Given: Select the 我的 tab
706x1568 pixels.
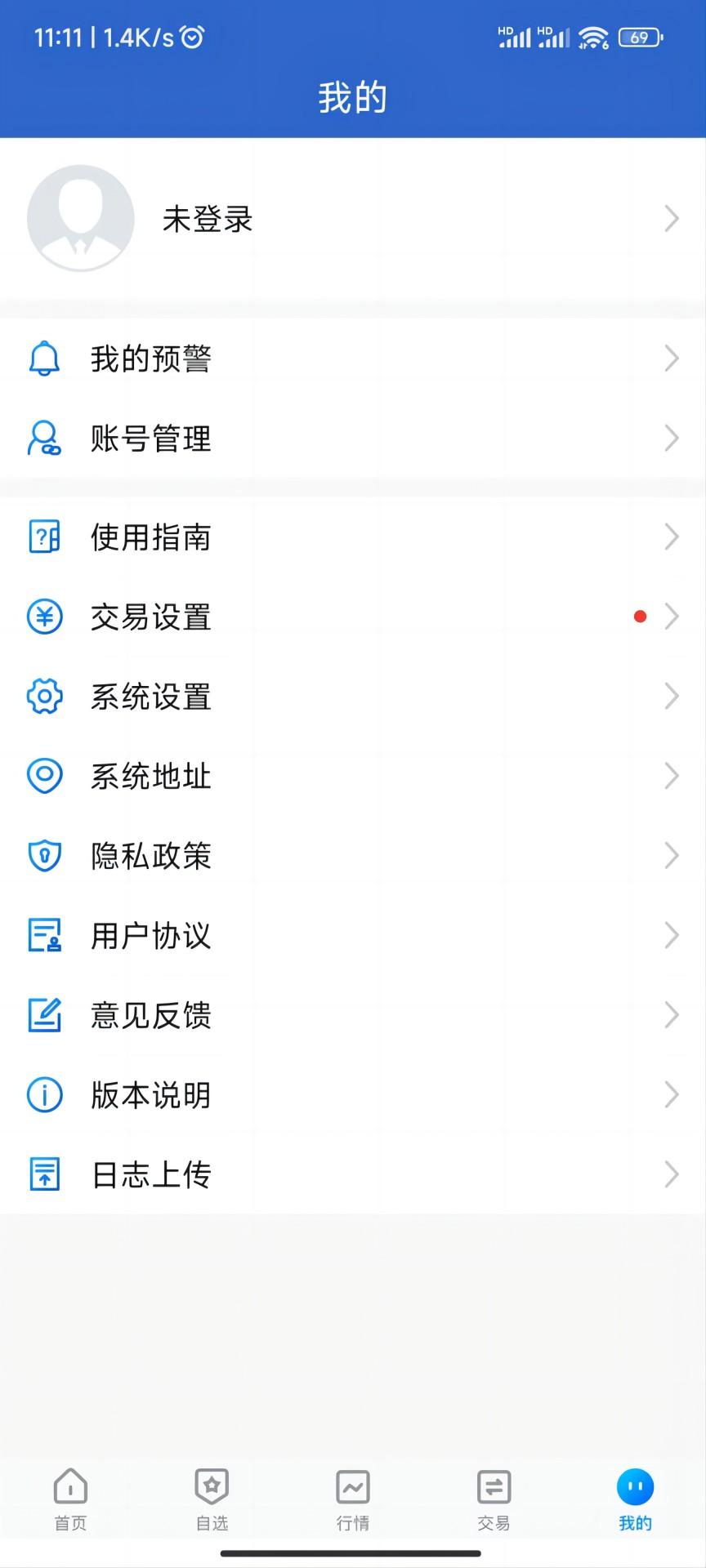Looking at the screenshot, I should click(x=635, y=1499).
